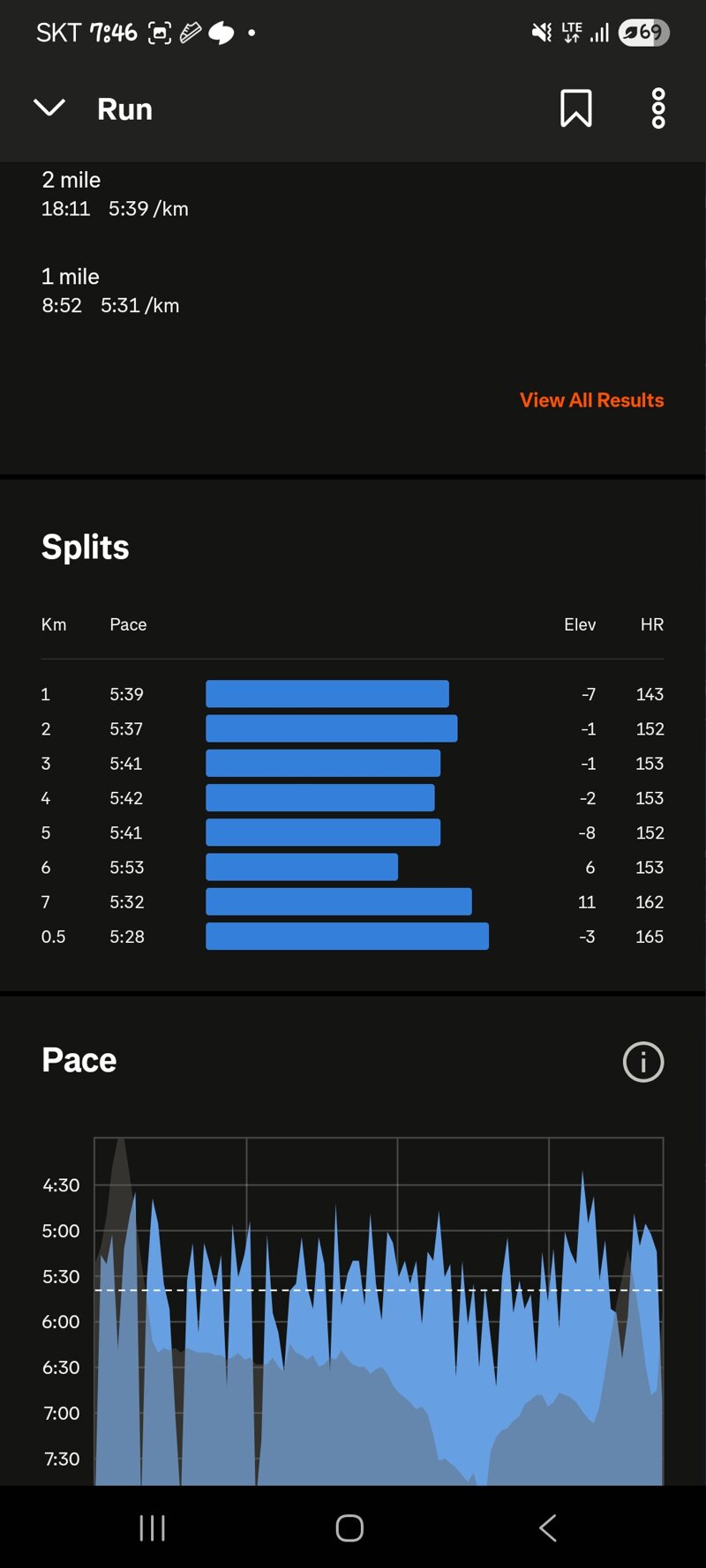Screen dimensions: 706x1568
Task: Open the Pace chart info icon
Action: pos(643,1062)
